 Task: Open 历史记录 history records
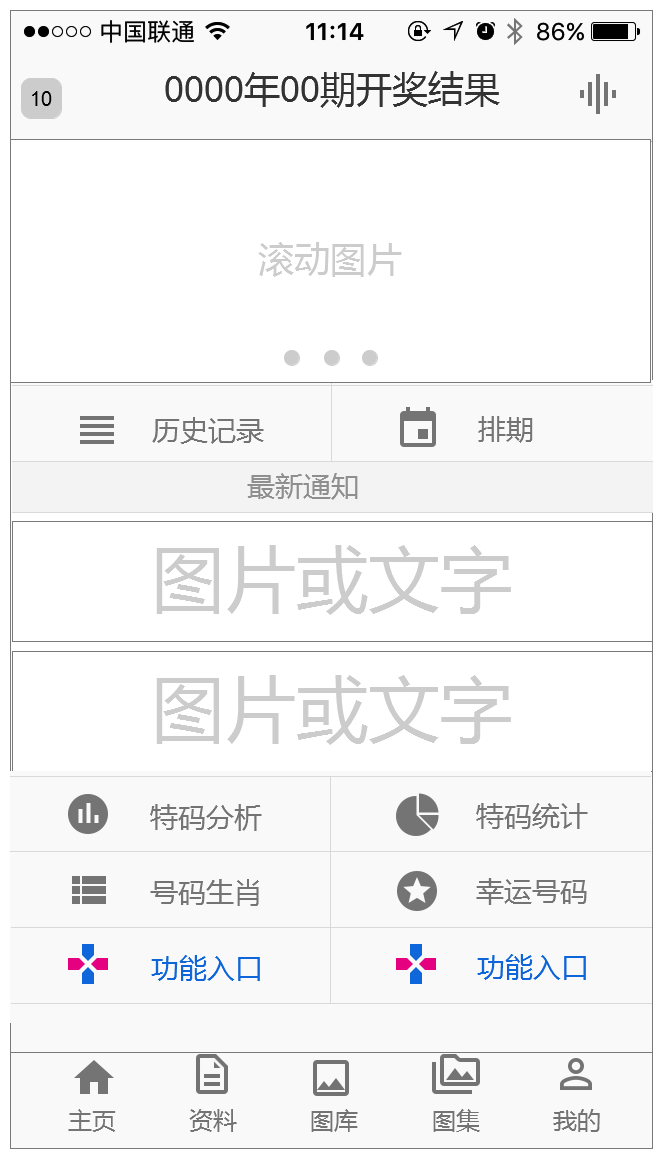pos(171,430)
